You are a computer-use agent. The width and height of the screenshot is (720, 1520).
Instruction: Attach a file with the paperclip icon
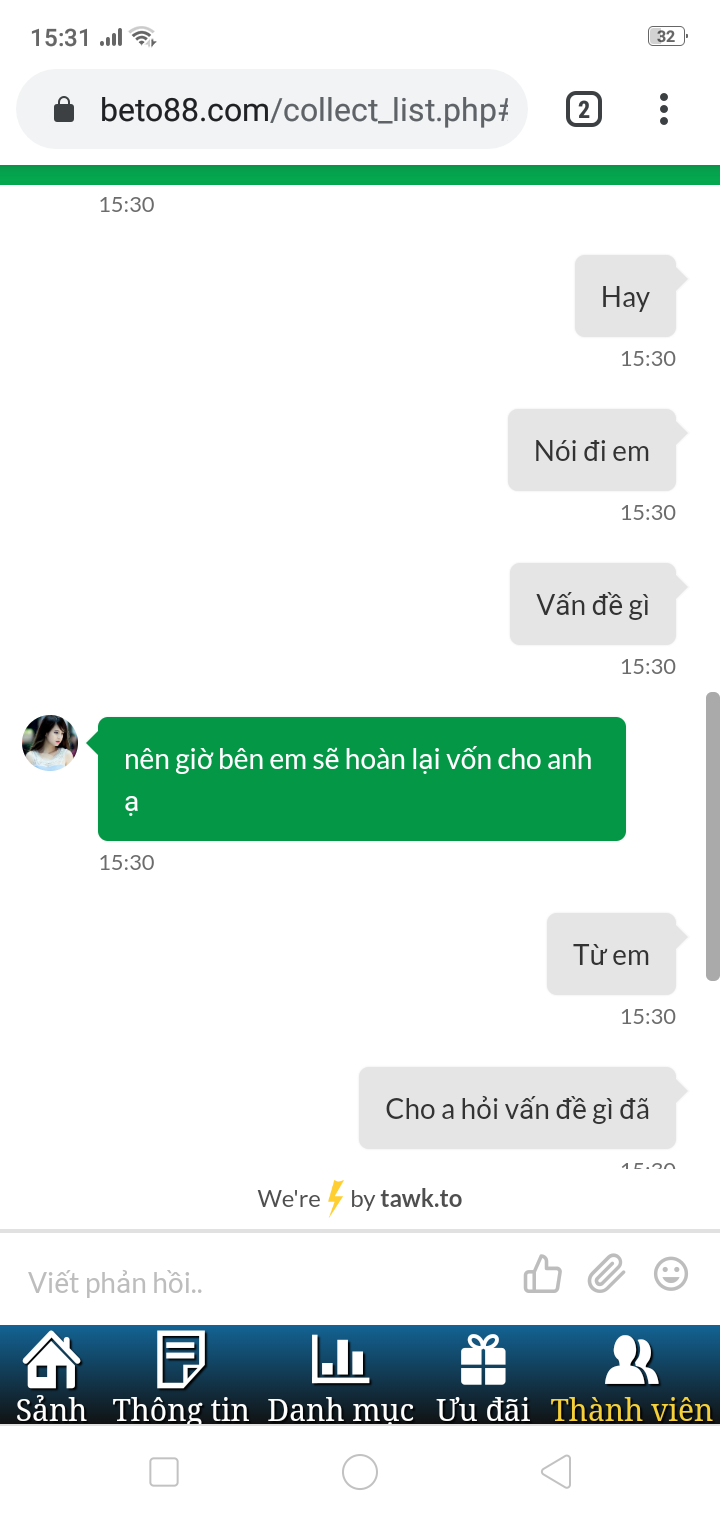(x=606, y=1275)
